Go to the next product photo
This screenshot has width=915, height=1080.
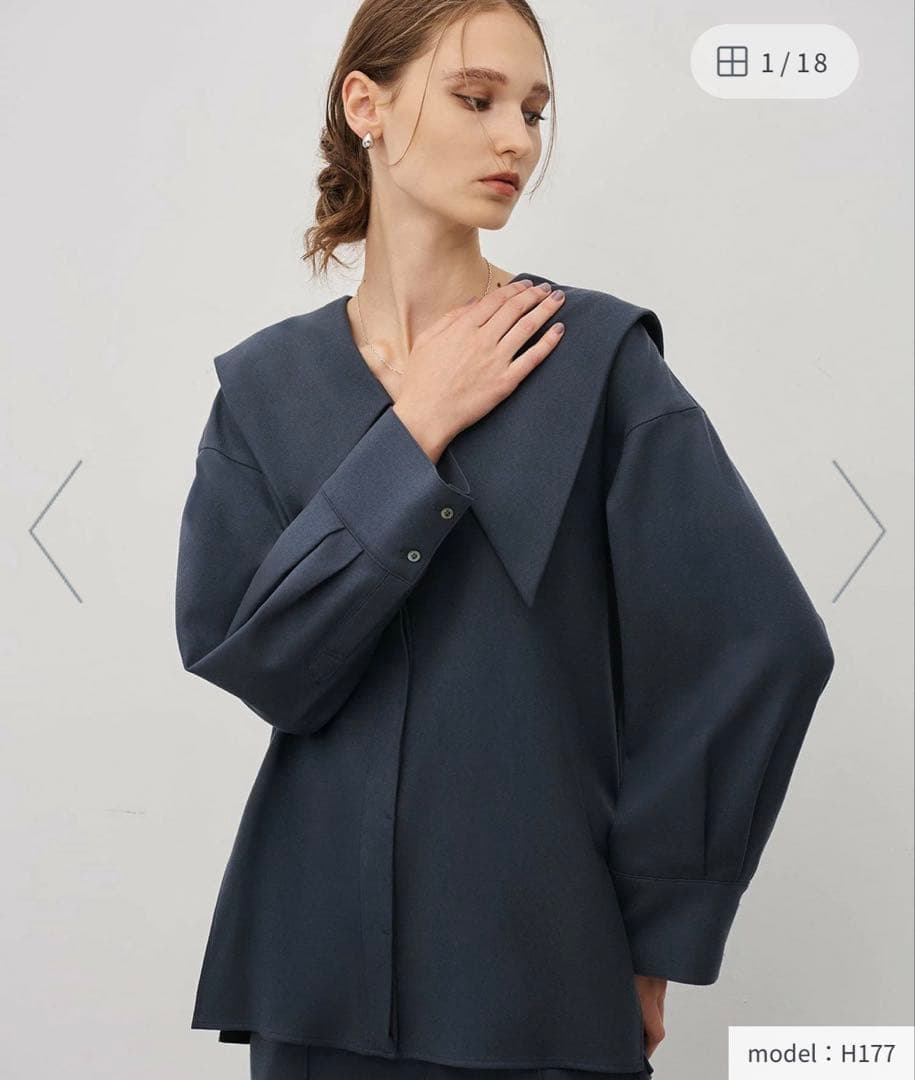[858, 531]
